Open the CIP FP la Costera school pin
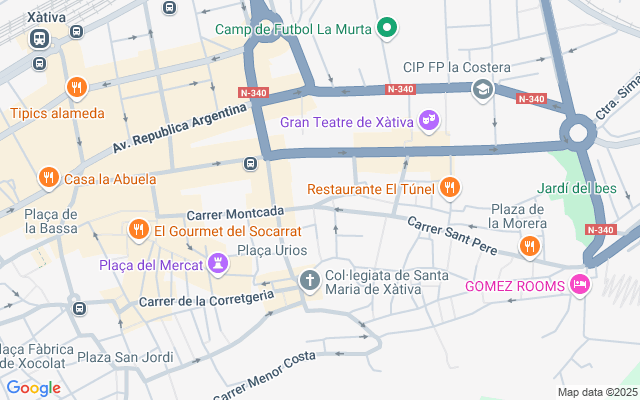Image resolution: width=640 pixels, height=400 pixels. point(483,89)
